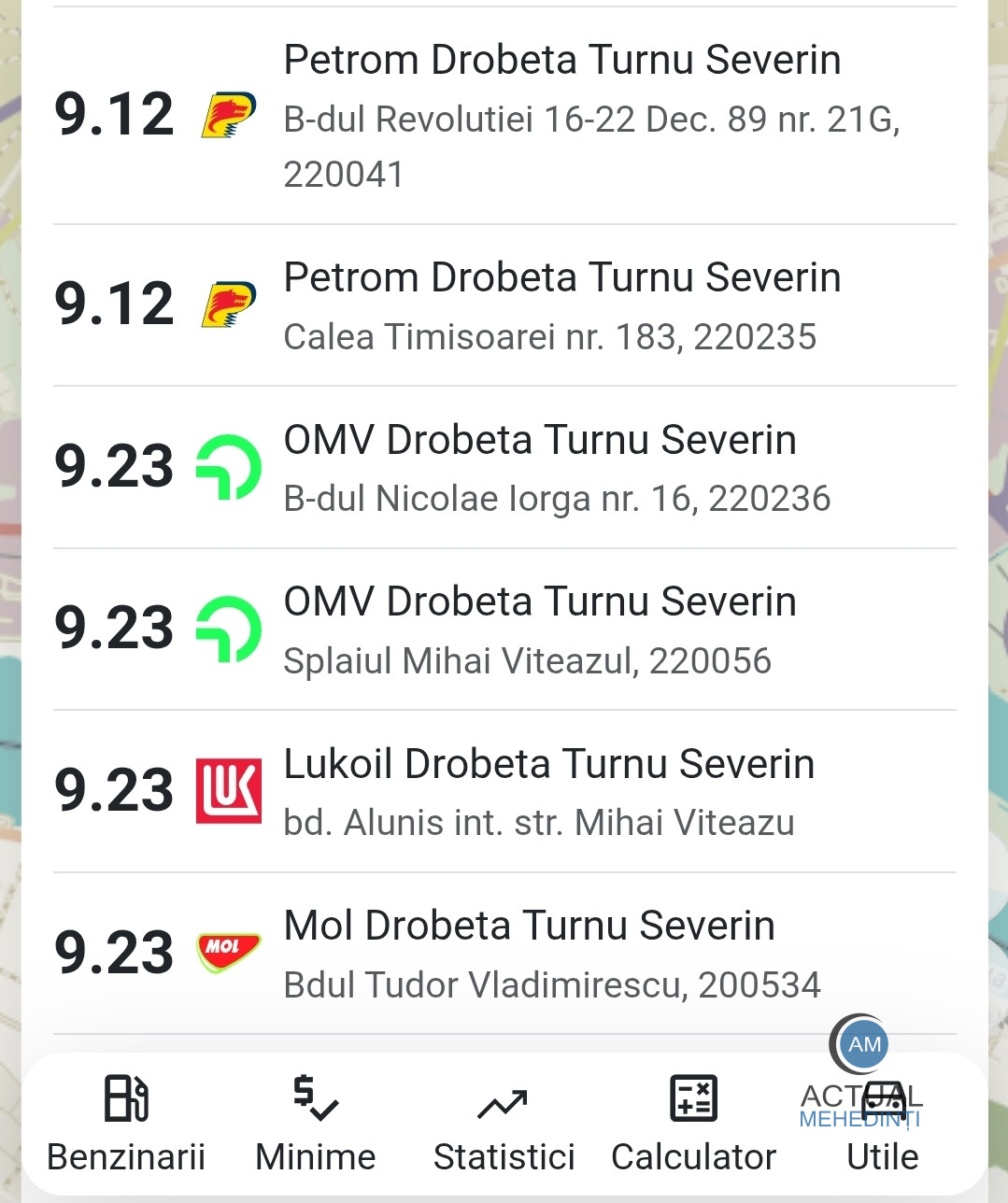This screenshot has width=1008, height=1203.
Task: Select OMV station on B-dul Nicolae Iorga
Action: click(x=504, y=467)
